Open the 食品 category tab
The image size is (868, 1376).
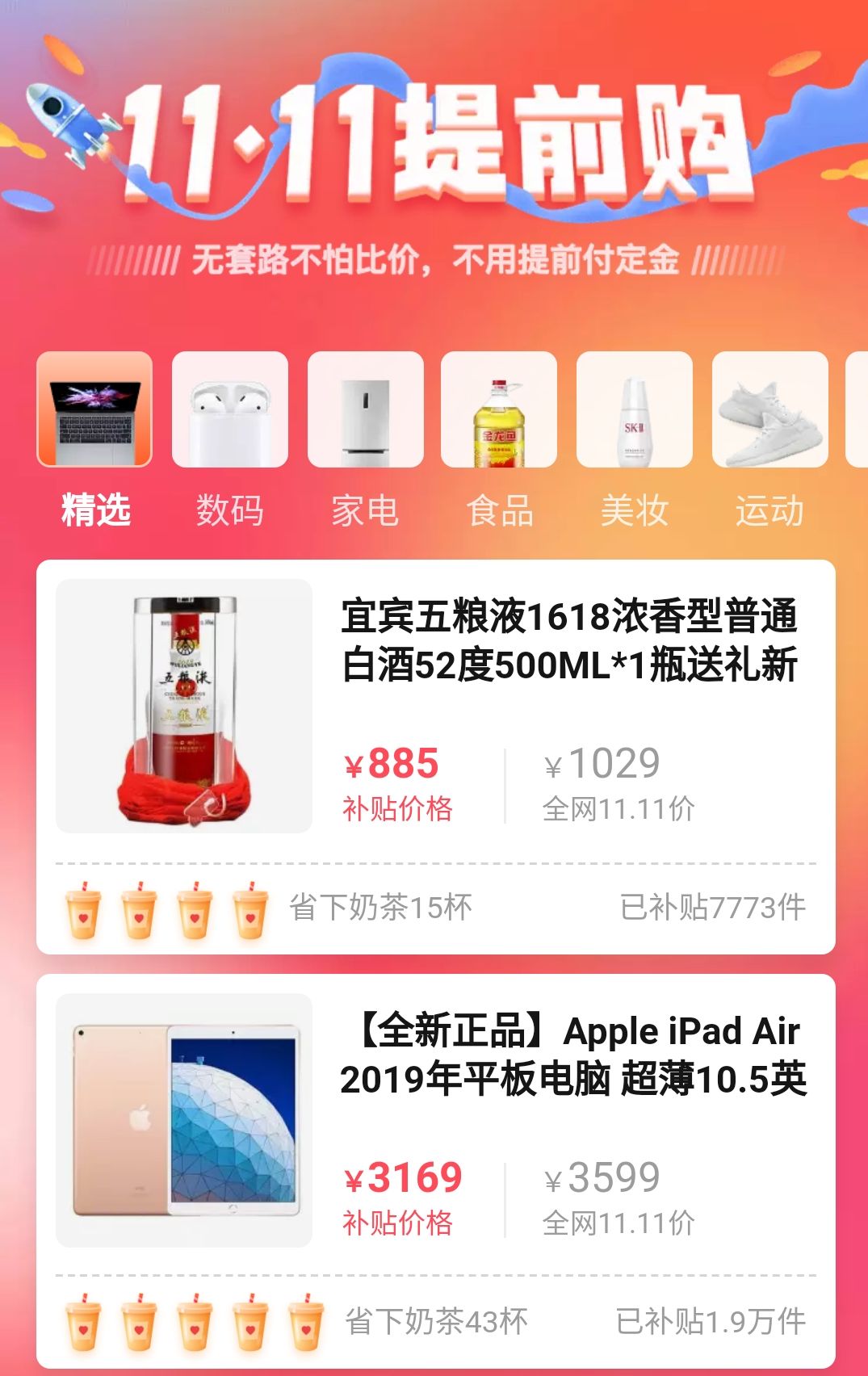pos(499,440)
